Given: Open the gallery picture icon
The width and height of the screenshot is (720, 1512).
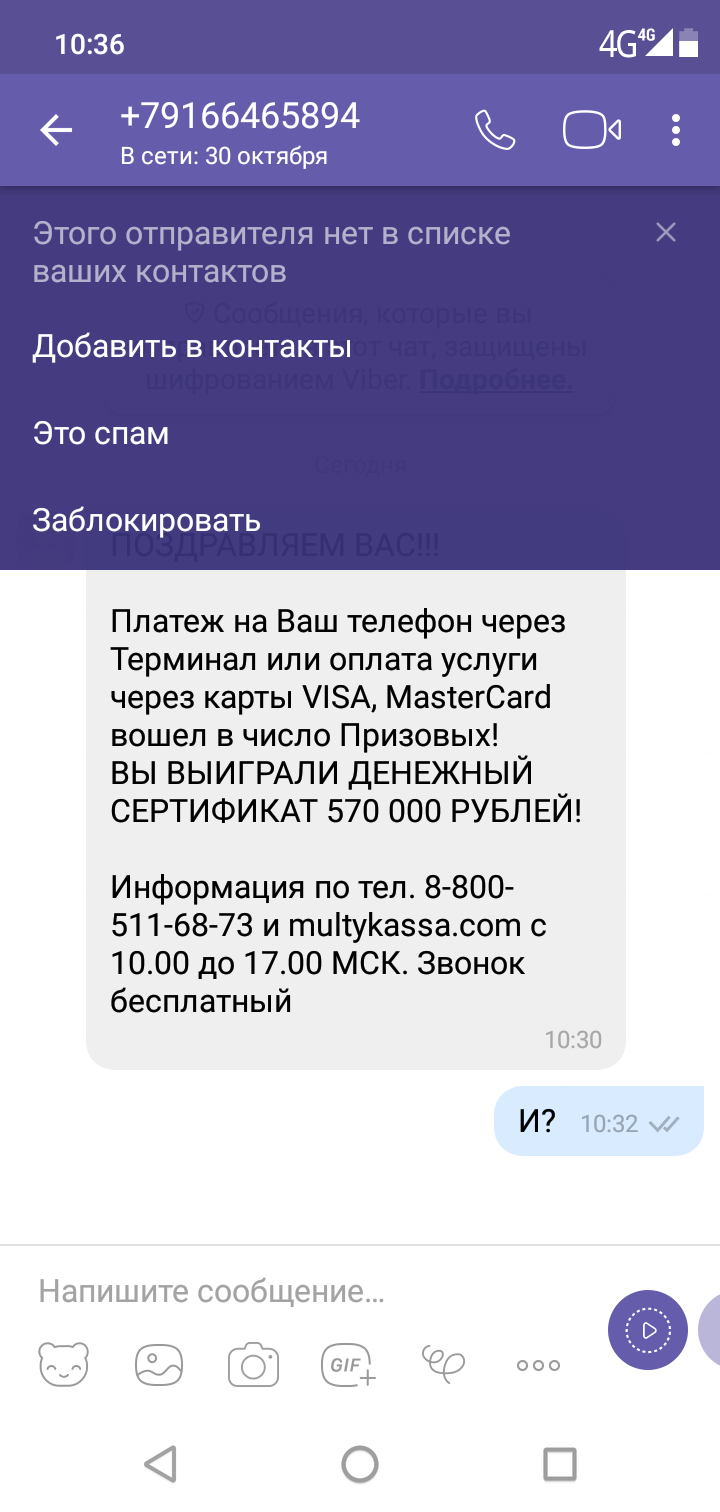Looking at the screenshot, I should pyautogui.click(x=159, y=1364).
